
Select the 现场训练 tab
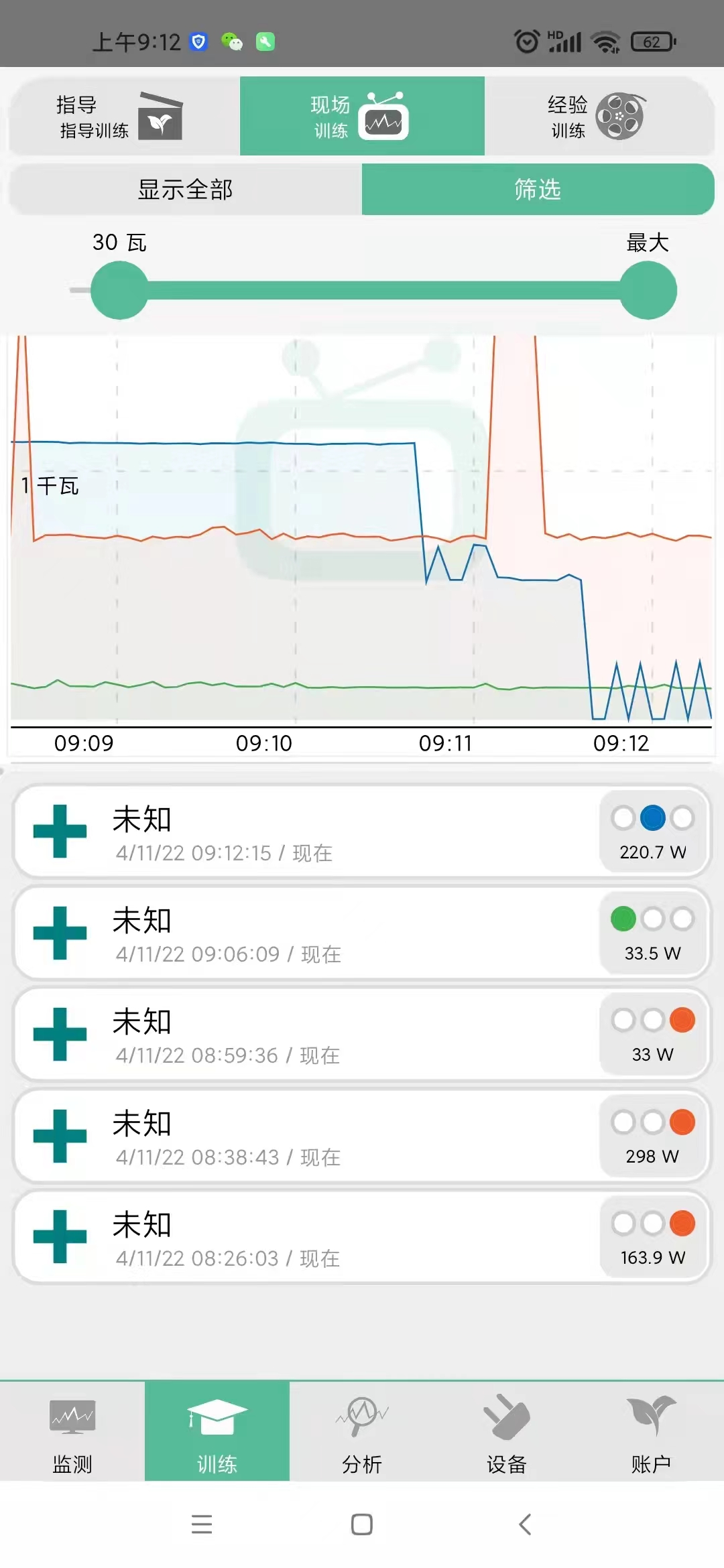pos(362,116)
